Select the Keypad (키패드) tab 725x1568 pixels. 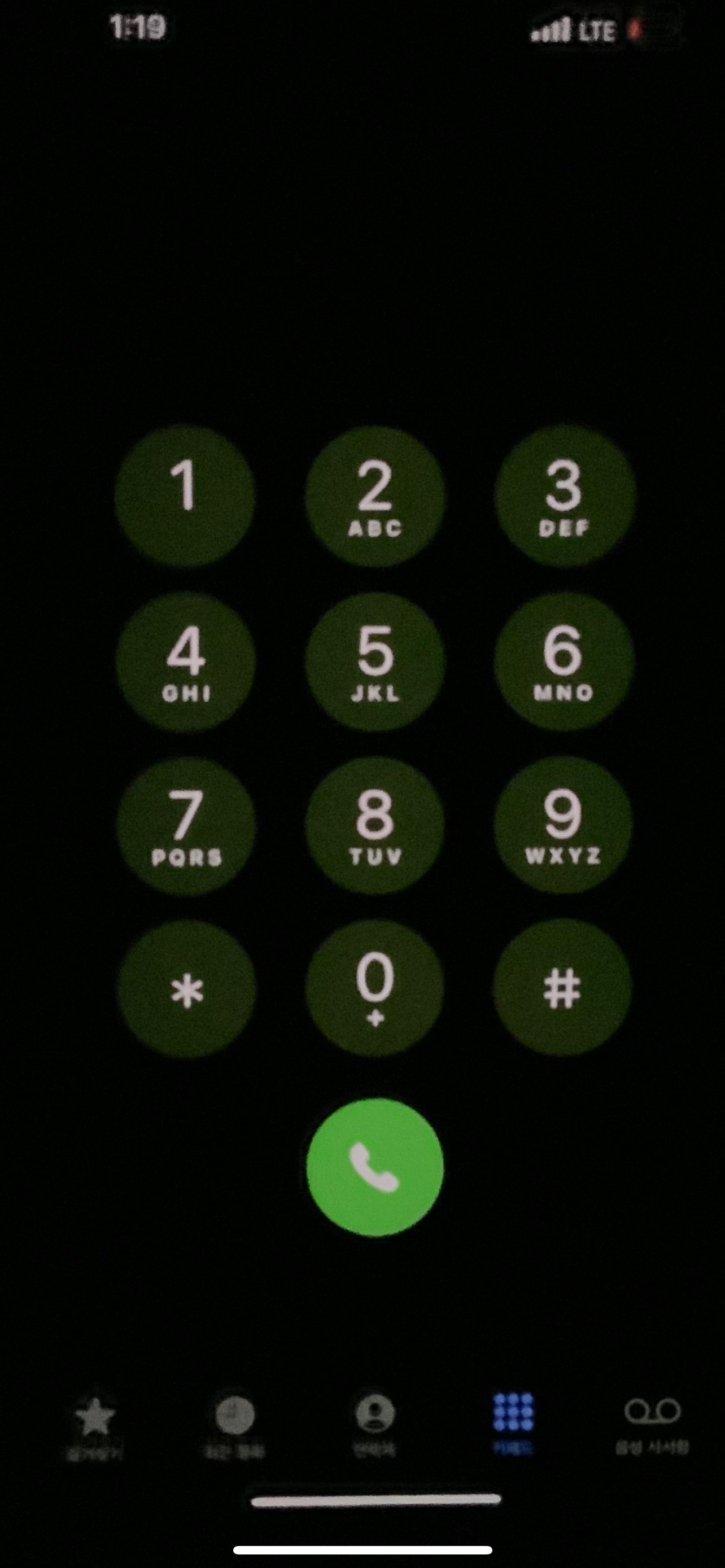point(513,1423)
